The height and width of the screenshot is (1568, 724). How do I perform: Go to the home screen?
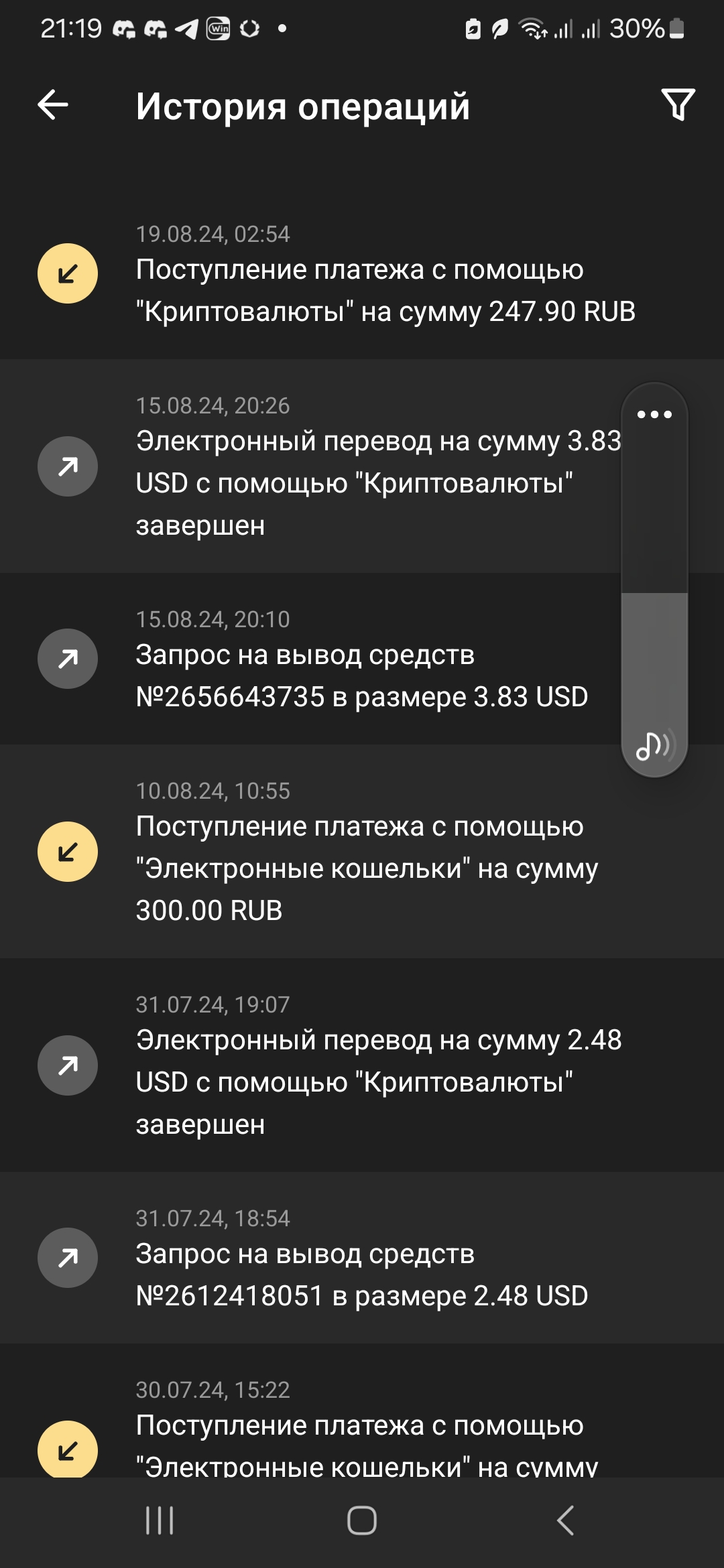point(362,1520)
